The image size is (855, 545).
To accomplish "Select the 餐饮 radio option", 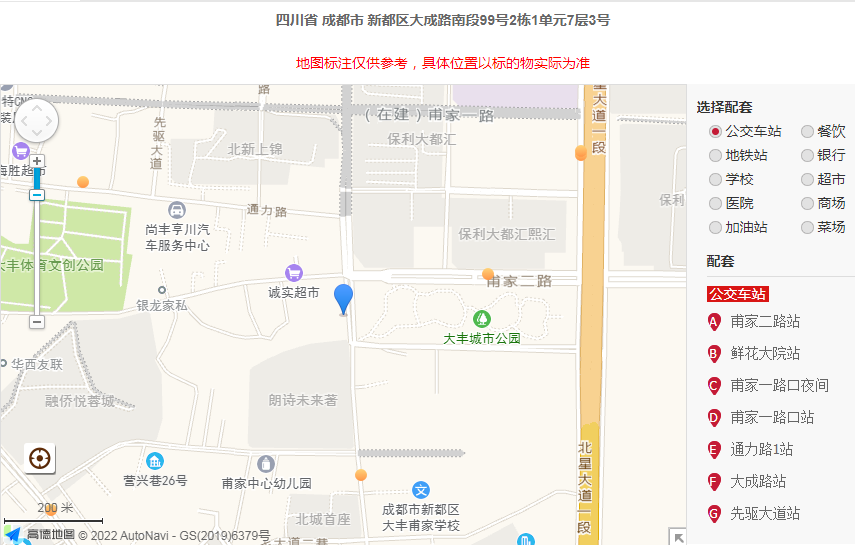I will [807, 131].
